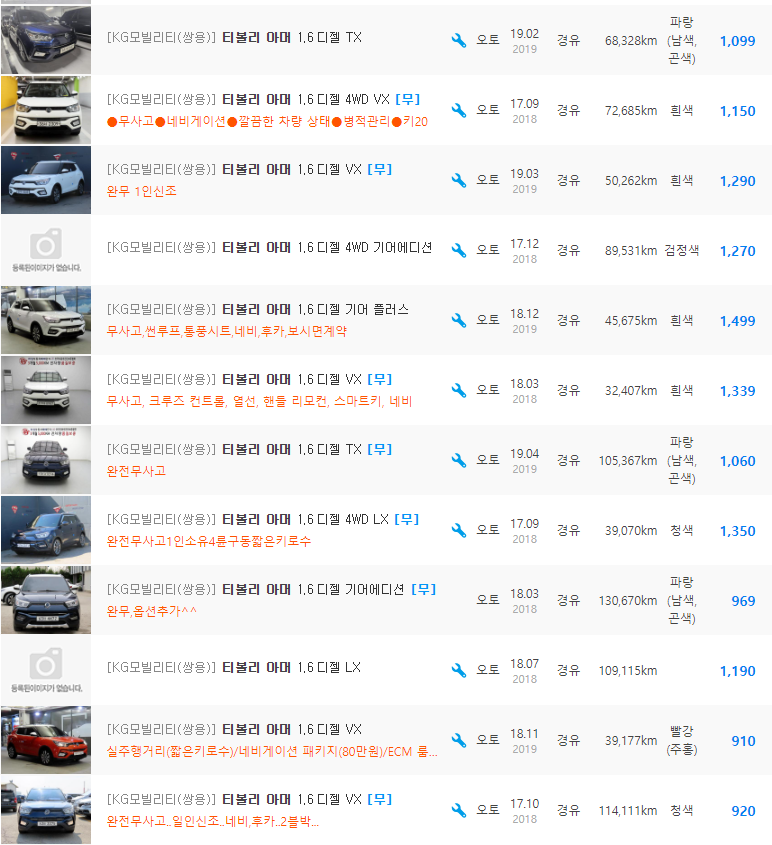
Task: Select the wrench icon on the 50,262km VX row
Action: click(458, 180)
